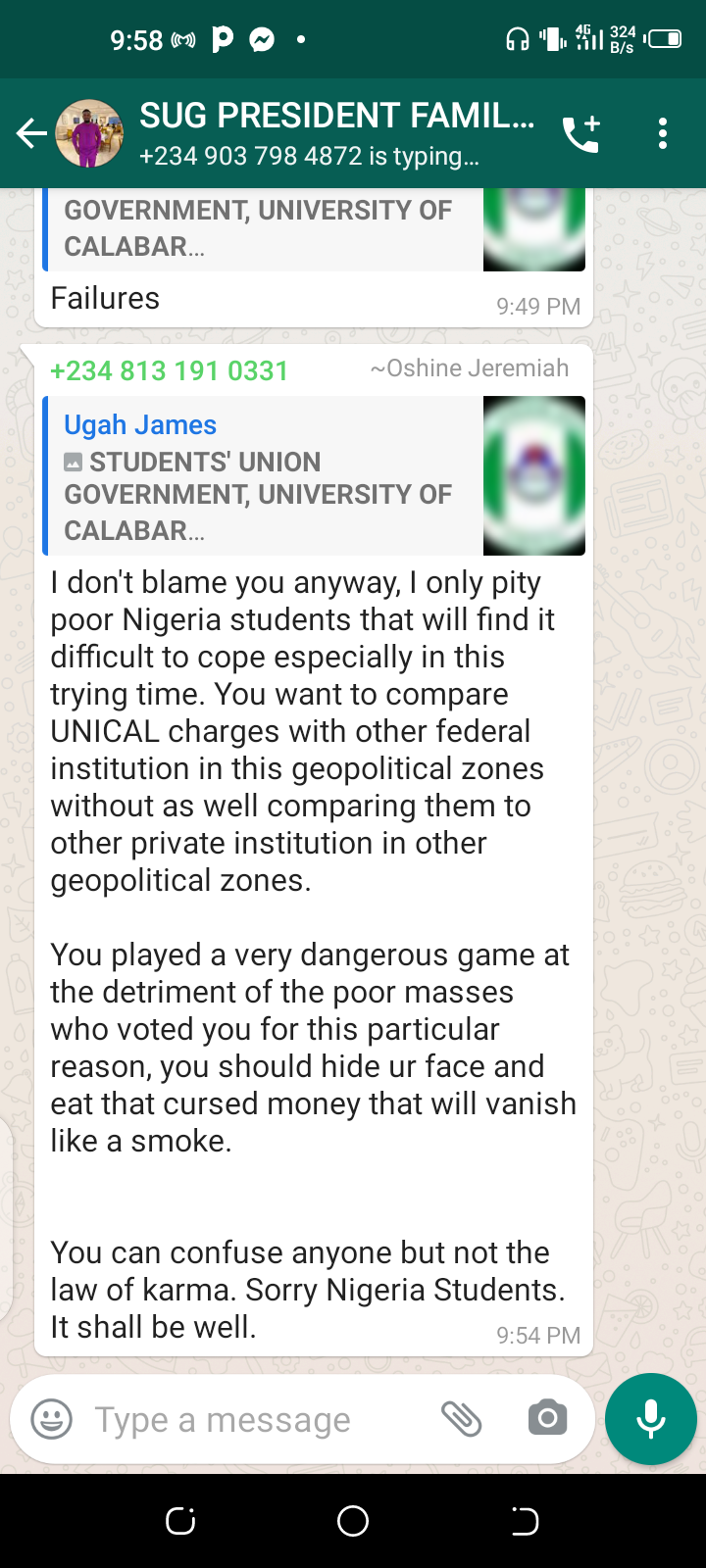
Task: Open the camera from message bar
Action: pos(547,1418)
